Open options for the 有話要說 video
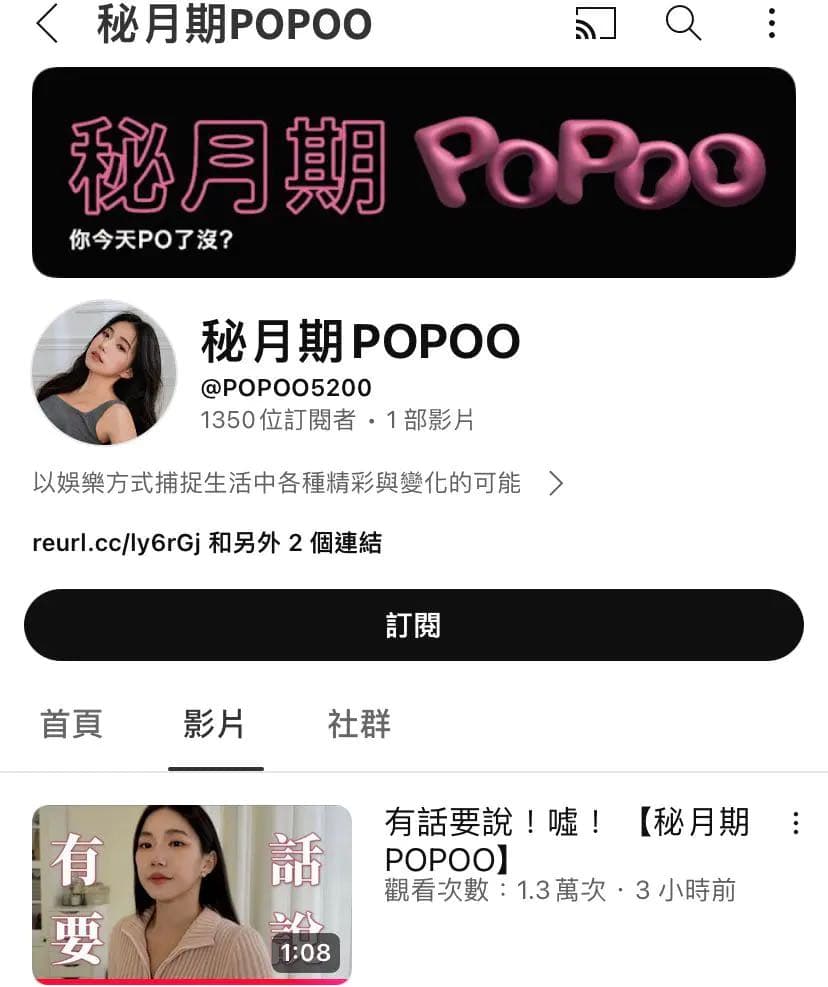Image resolution: width=828 pixels, height=987 pixels. (x=795, y=823)
